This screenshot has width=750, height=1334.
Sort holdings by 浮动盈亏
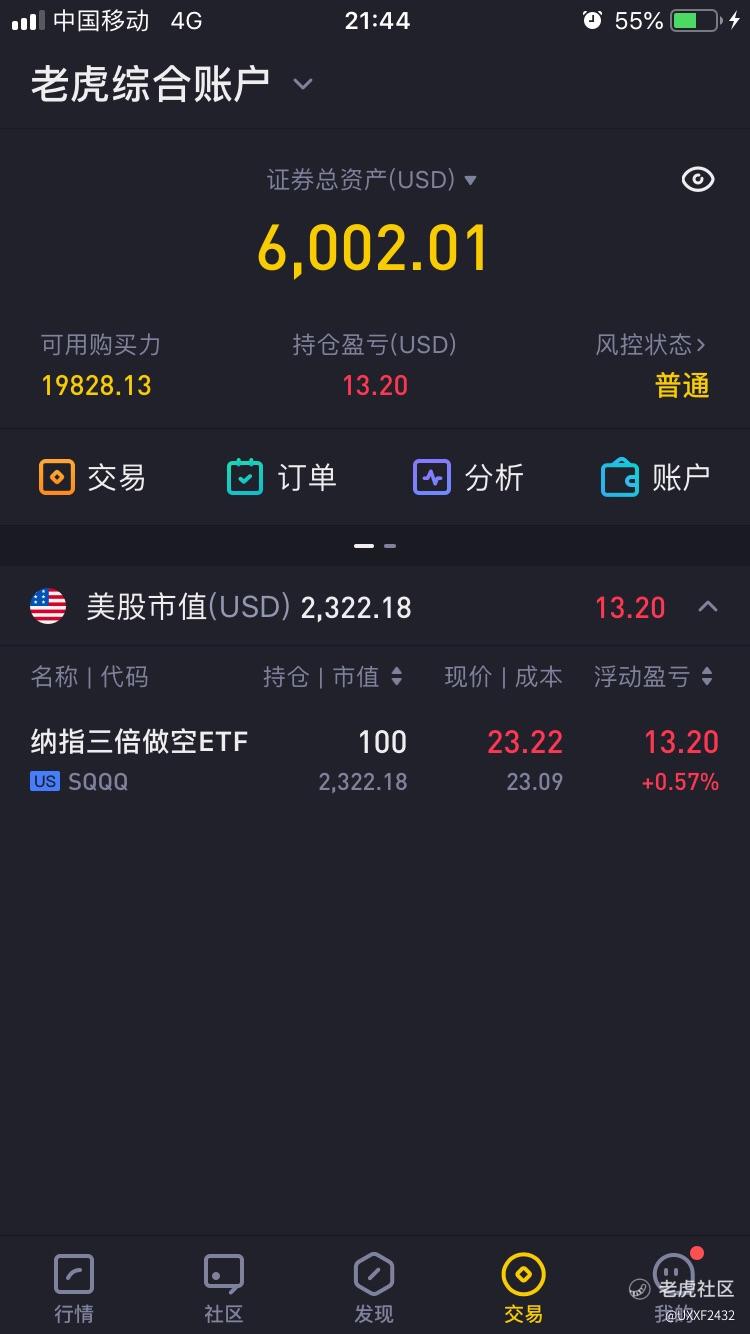(x=654, y=677)
